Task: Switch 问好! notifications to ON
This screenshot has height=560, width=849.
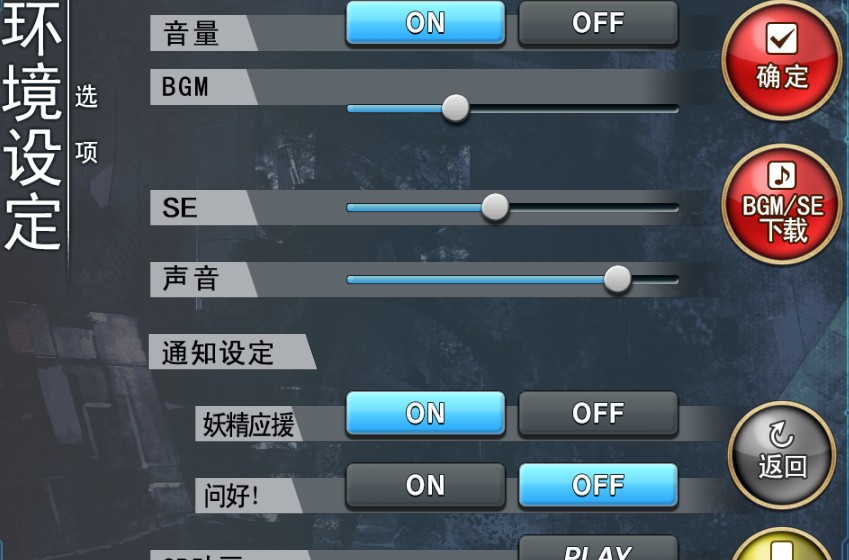Action: 425,485
